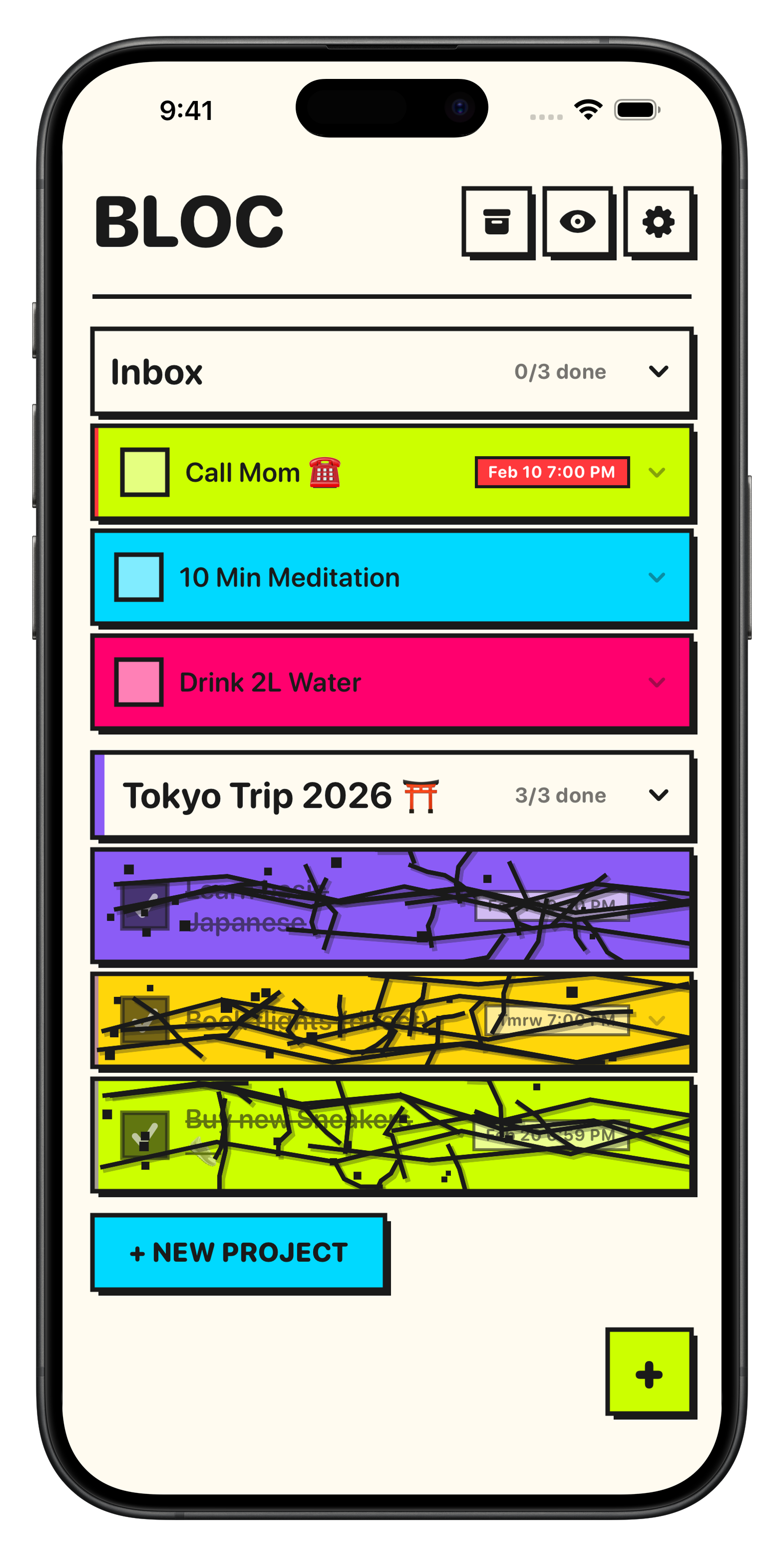Uncheck Buy new Sneakers task

pyautogui.click(x=145, y=1134)
